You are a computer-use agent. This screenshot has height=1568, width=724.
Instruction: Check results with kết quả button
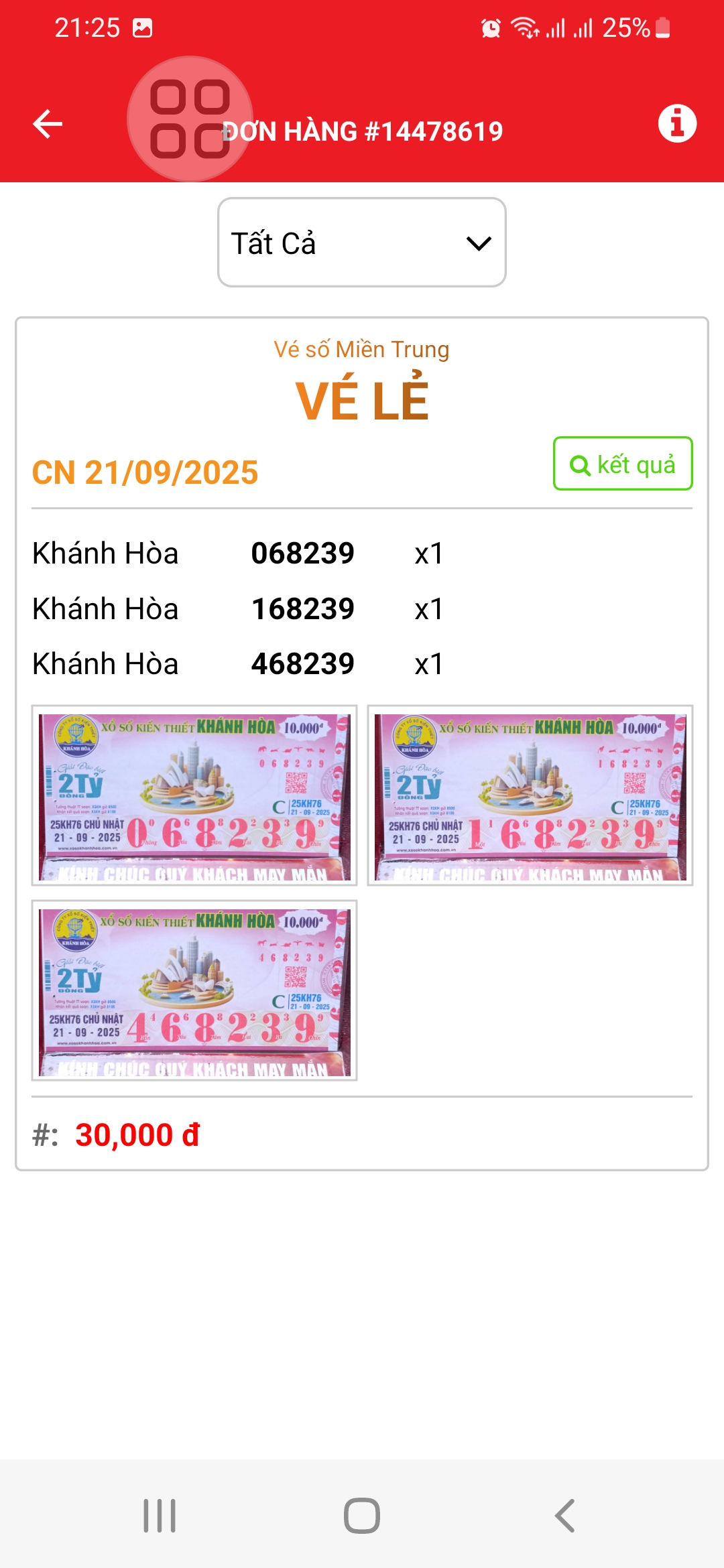tap(623, 464)
